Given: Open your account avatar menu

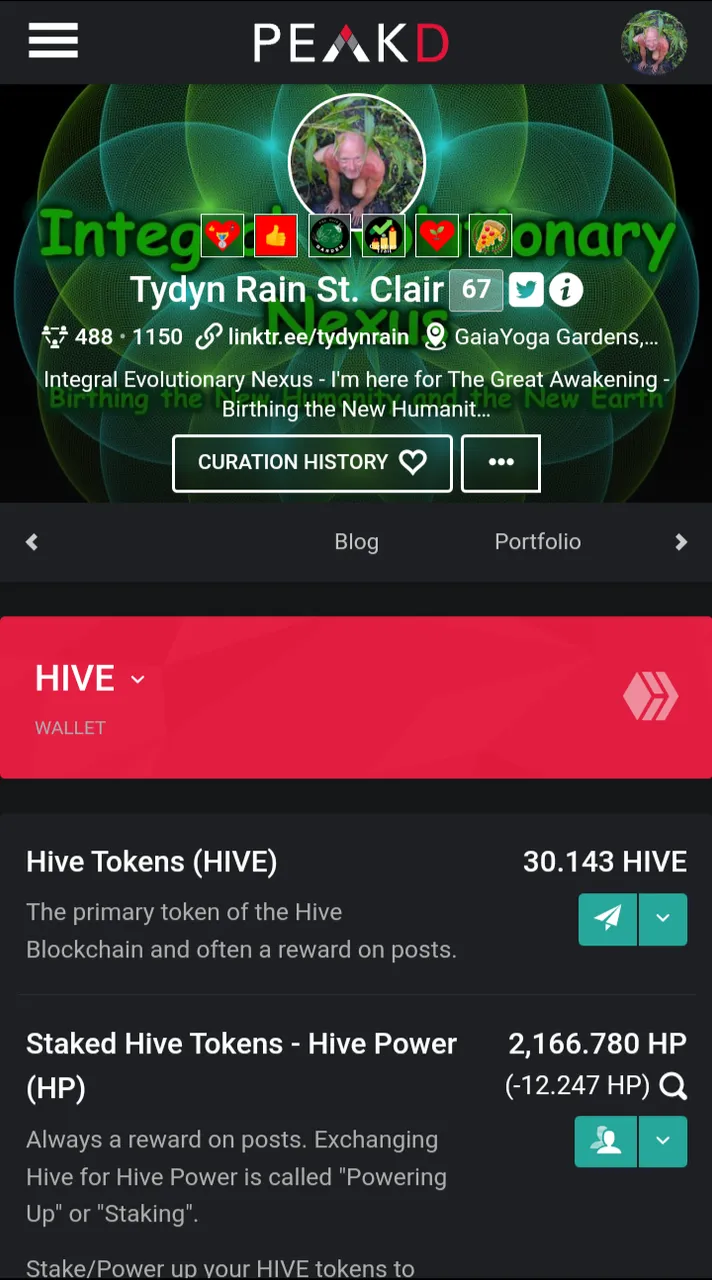Looking at the screenshot, I should (x=654, y=42).
